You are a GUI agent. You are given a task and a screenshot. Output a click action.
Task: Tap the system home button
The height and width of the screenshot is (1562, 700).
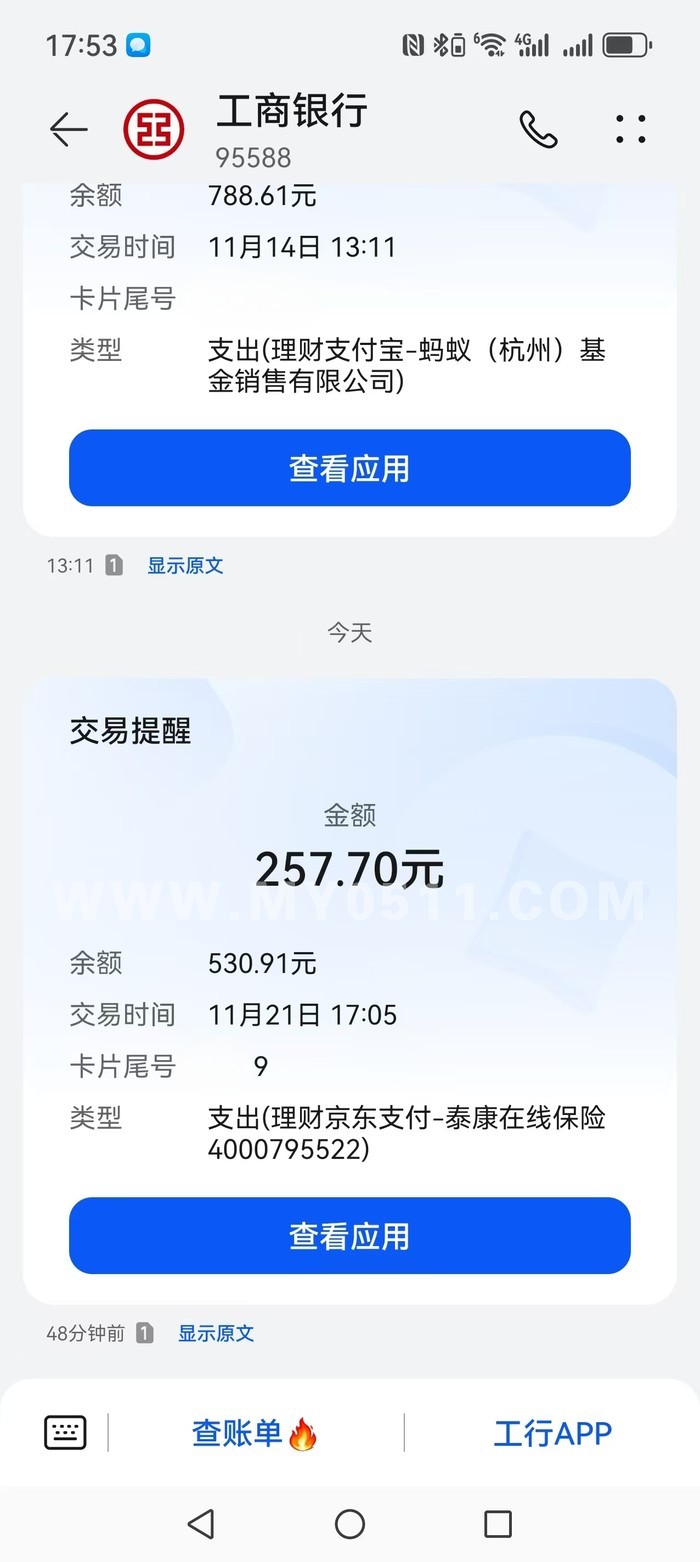coord(350,1523)
